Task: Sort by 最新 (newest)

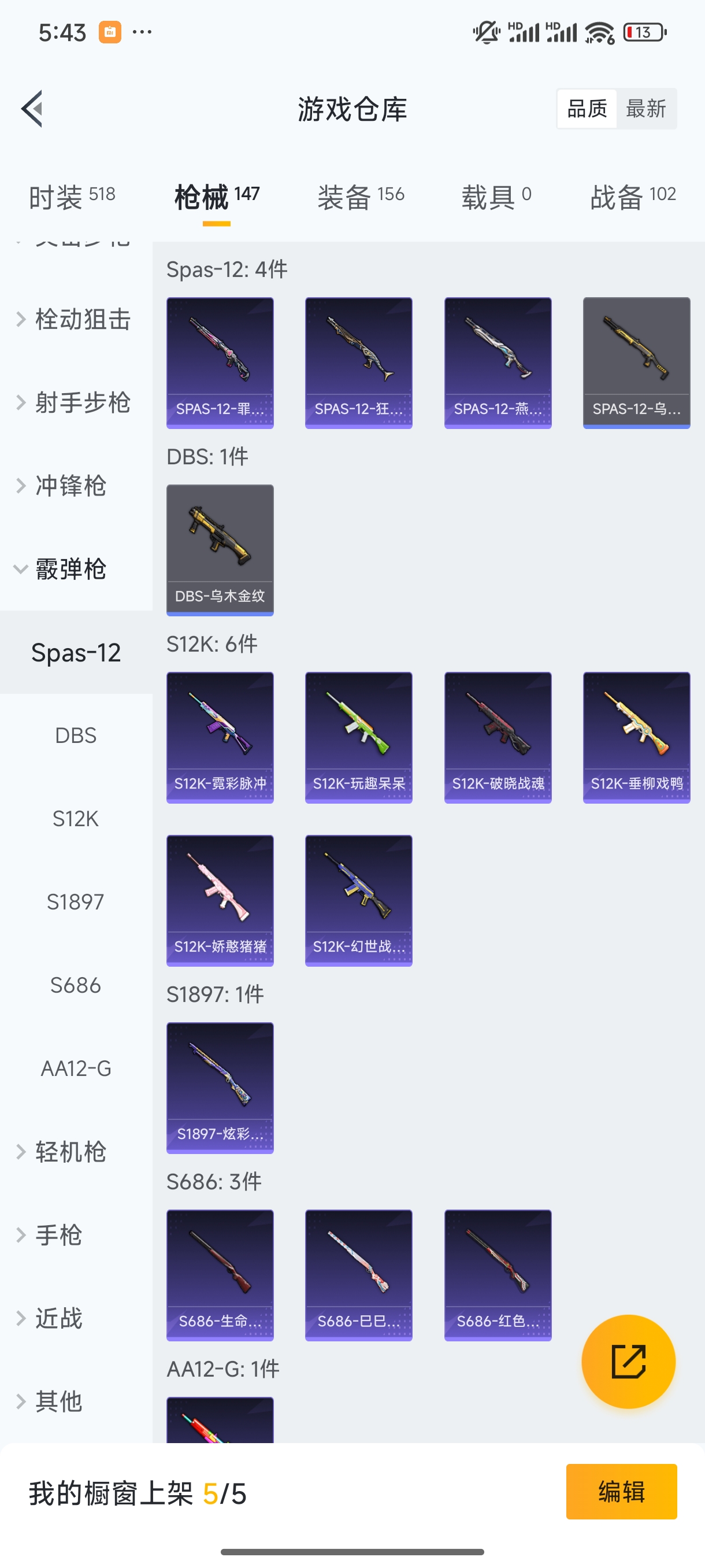Action: pos(645,109)
